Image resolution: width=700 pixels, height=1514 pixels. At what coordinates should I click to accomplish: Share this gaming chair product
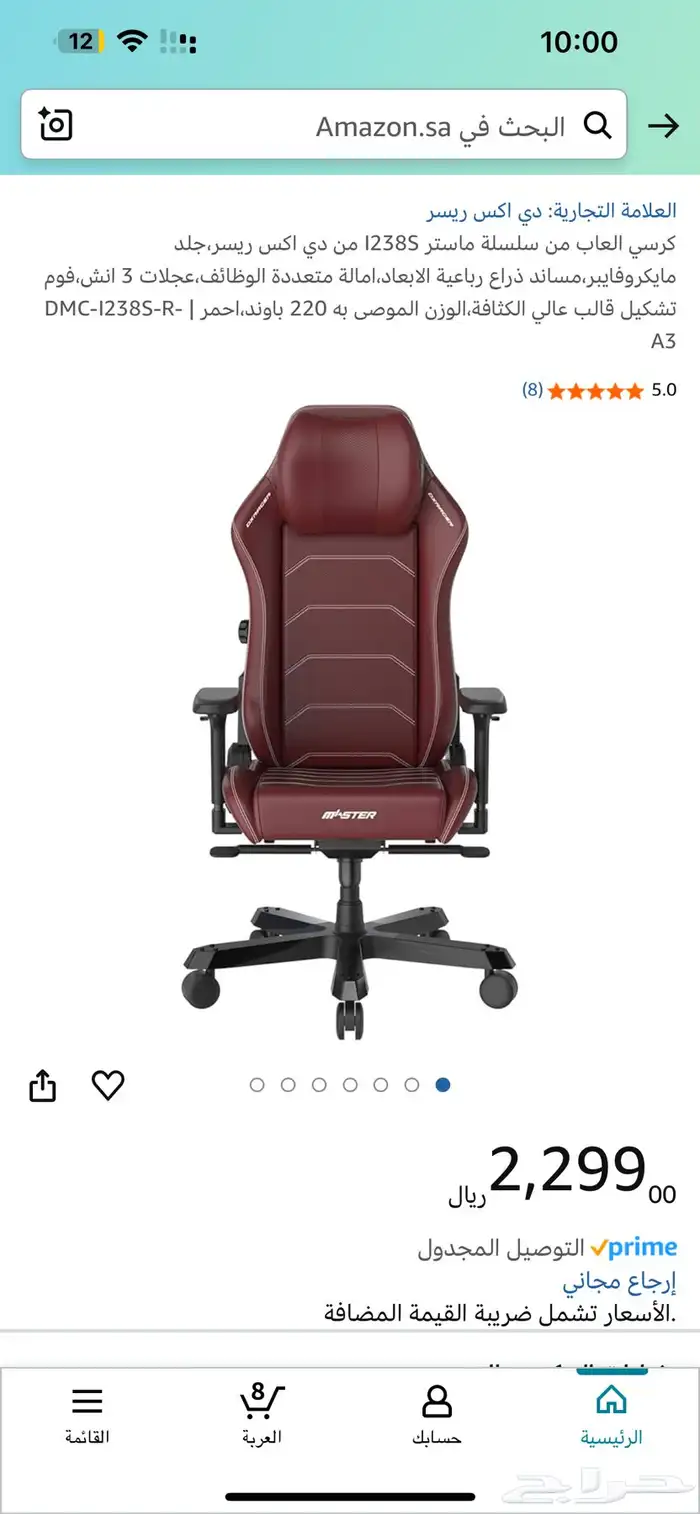[43, 1086]
